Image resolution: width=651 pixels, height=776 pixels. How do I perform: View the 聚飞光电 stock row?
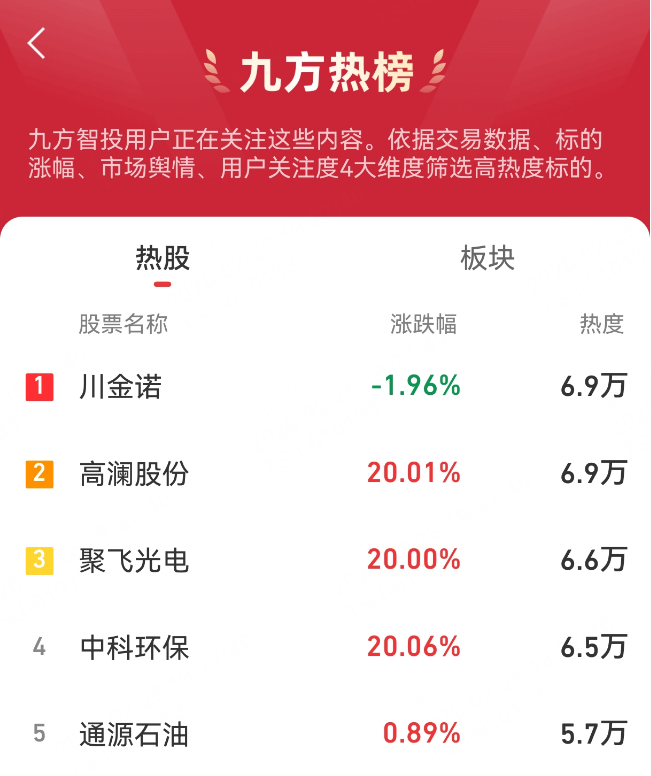coord(134,560)
